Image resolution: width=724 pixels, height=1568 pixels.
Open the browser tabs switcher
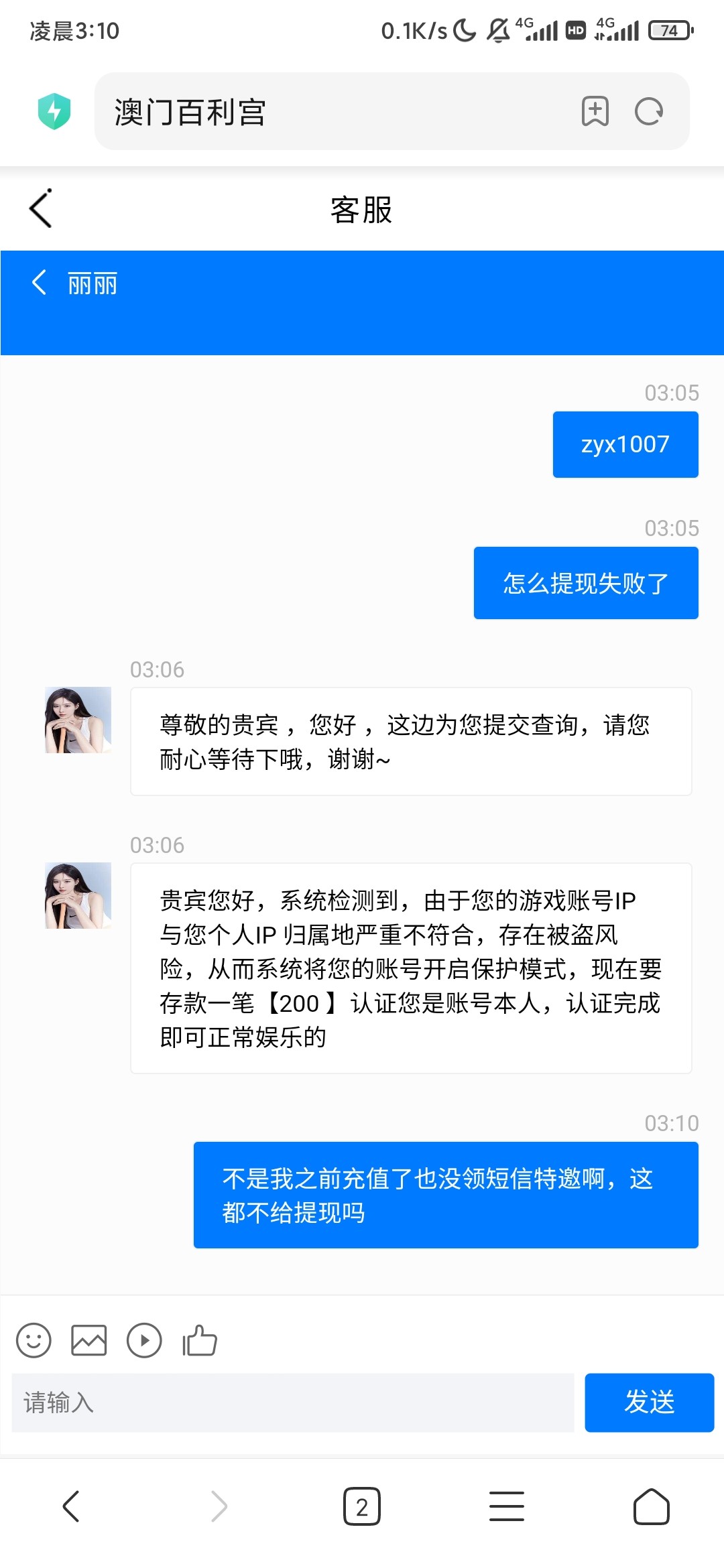point(362,1506)
